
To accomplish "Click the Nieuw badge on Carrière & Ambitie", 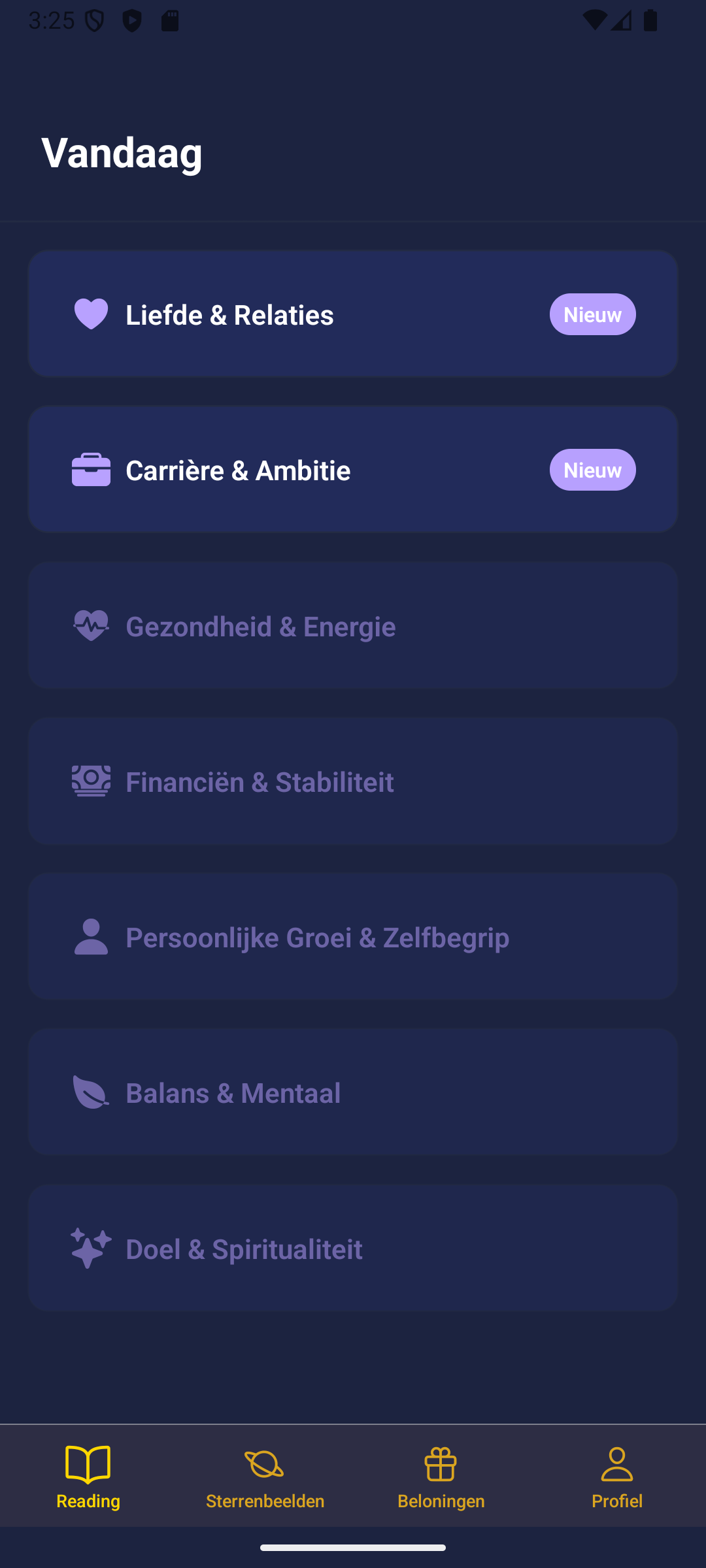I will 592,469.
